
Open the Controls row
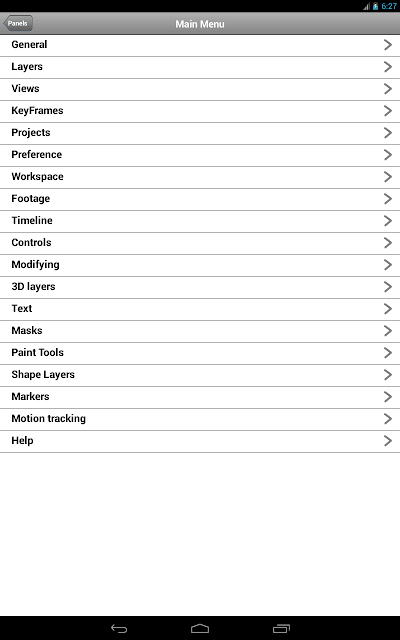point(200,244)
